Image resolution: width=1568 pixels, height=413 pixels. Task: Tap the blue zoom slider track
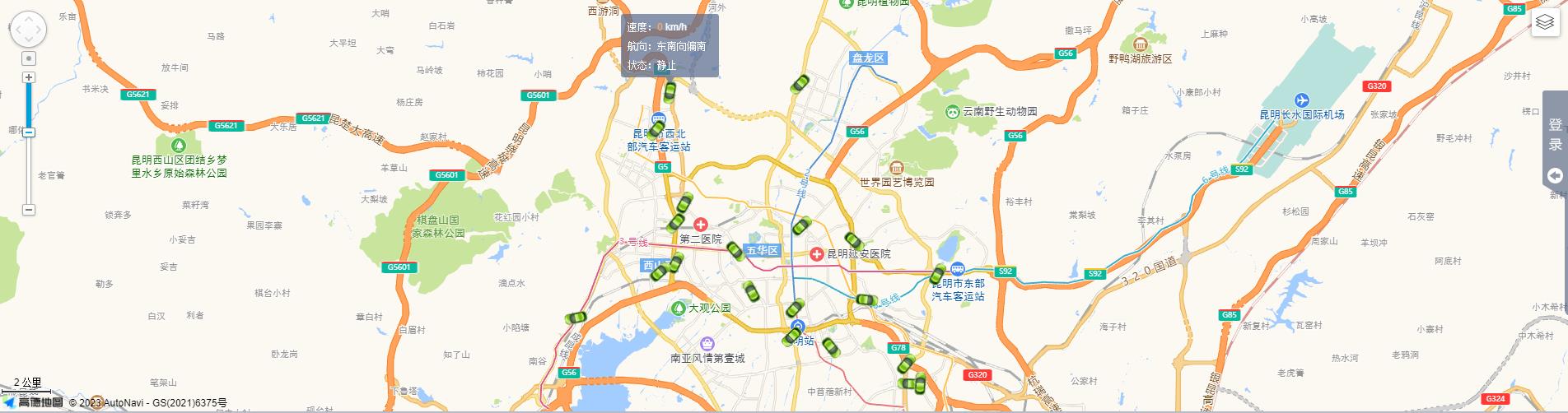pos(29,105)
